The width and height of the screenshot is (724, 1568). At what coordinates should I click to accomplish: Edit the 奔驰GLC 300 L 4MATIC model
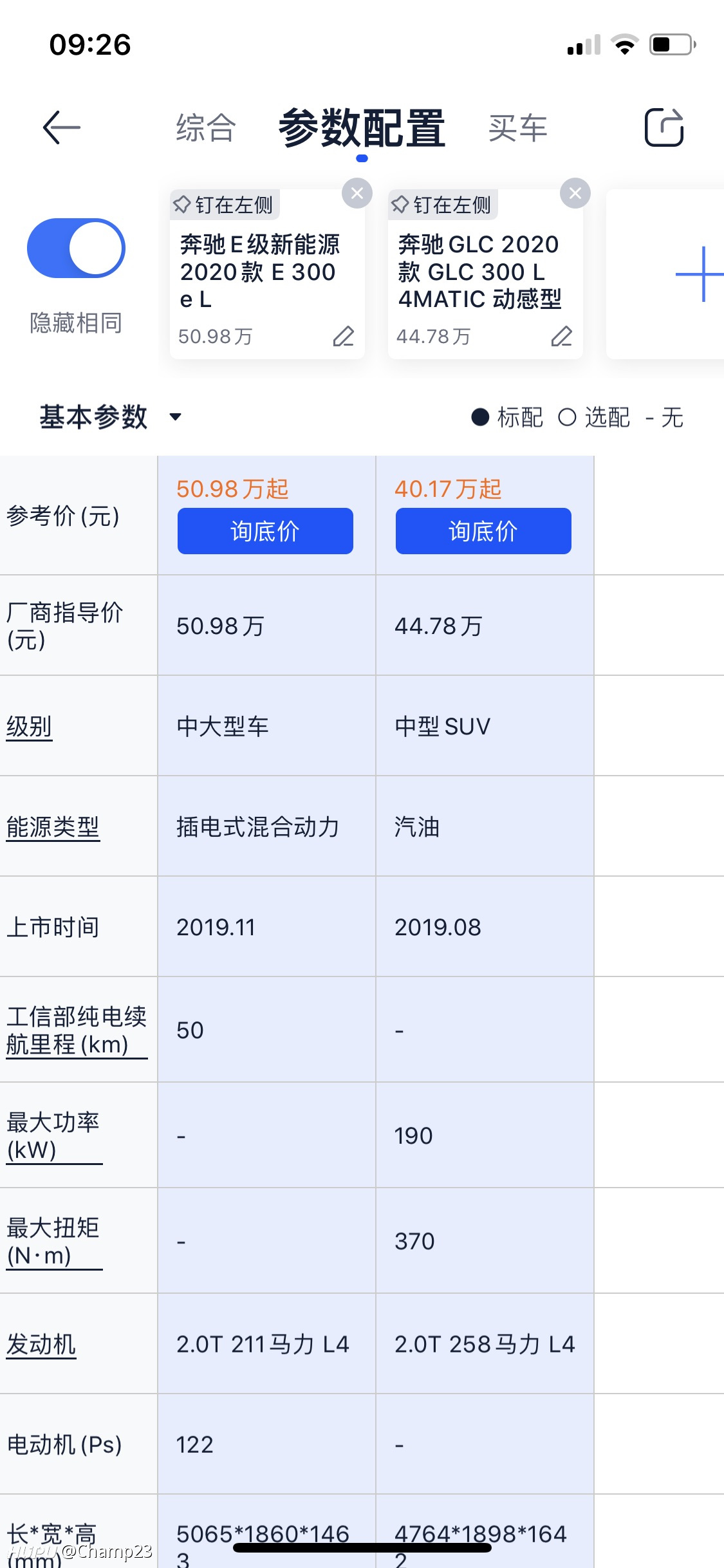(562, 335)
